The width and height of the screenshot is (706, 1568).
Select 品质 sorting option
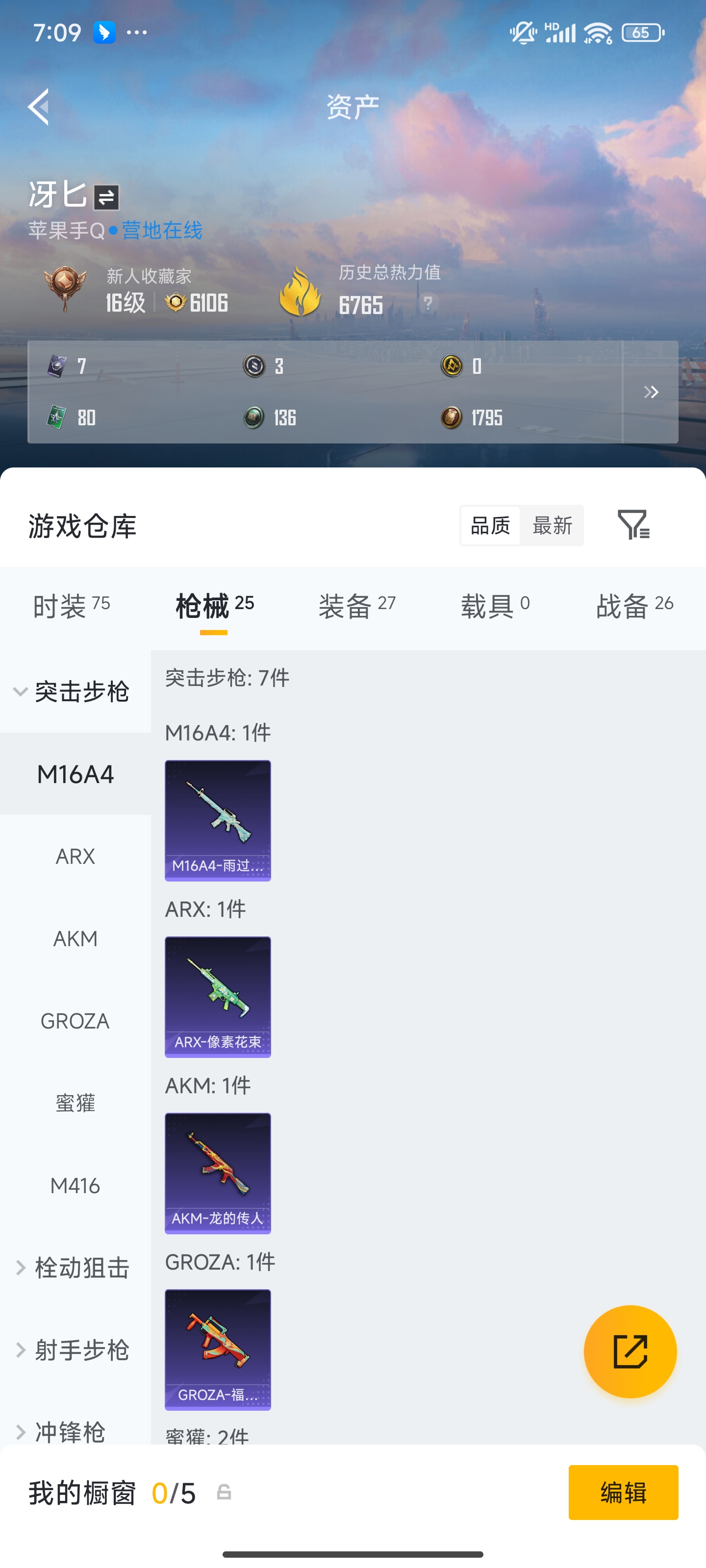[491, 526]
